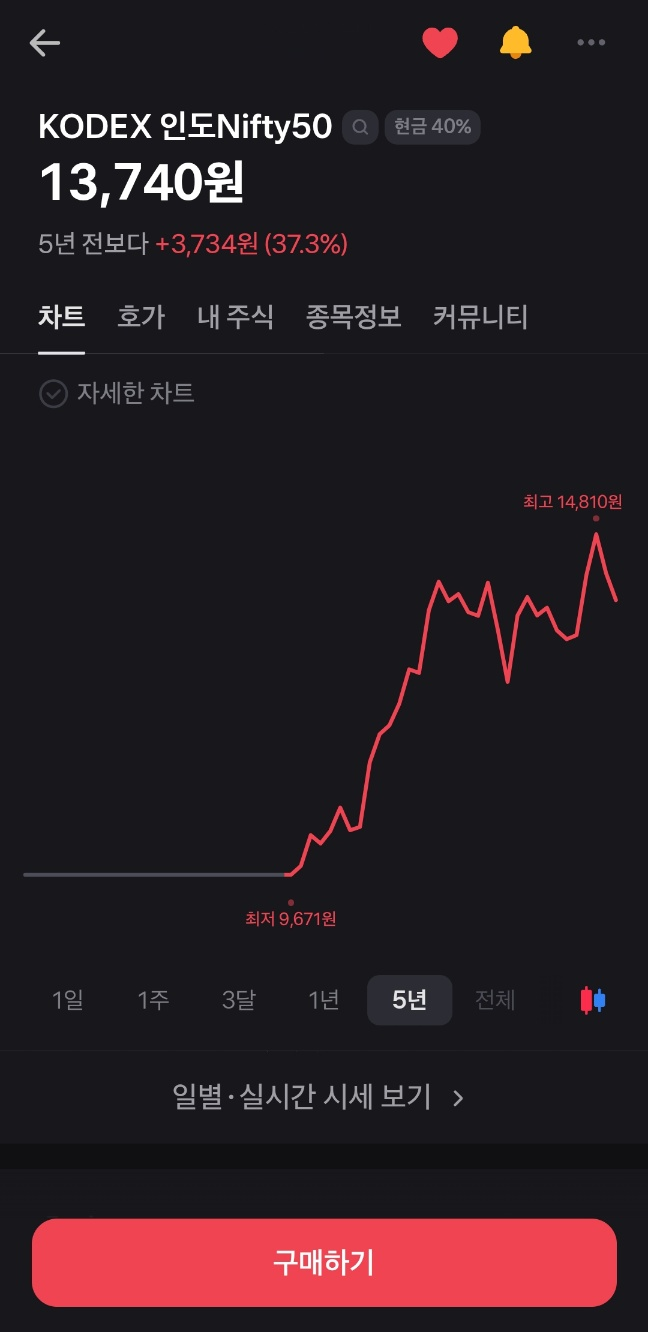The image size is (648, 1332).
Task: Show the 3달 chart range
Action: [239, 1000]
